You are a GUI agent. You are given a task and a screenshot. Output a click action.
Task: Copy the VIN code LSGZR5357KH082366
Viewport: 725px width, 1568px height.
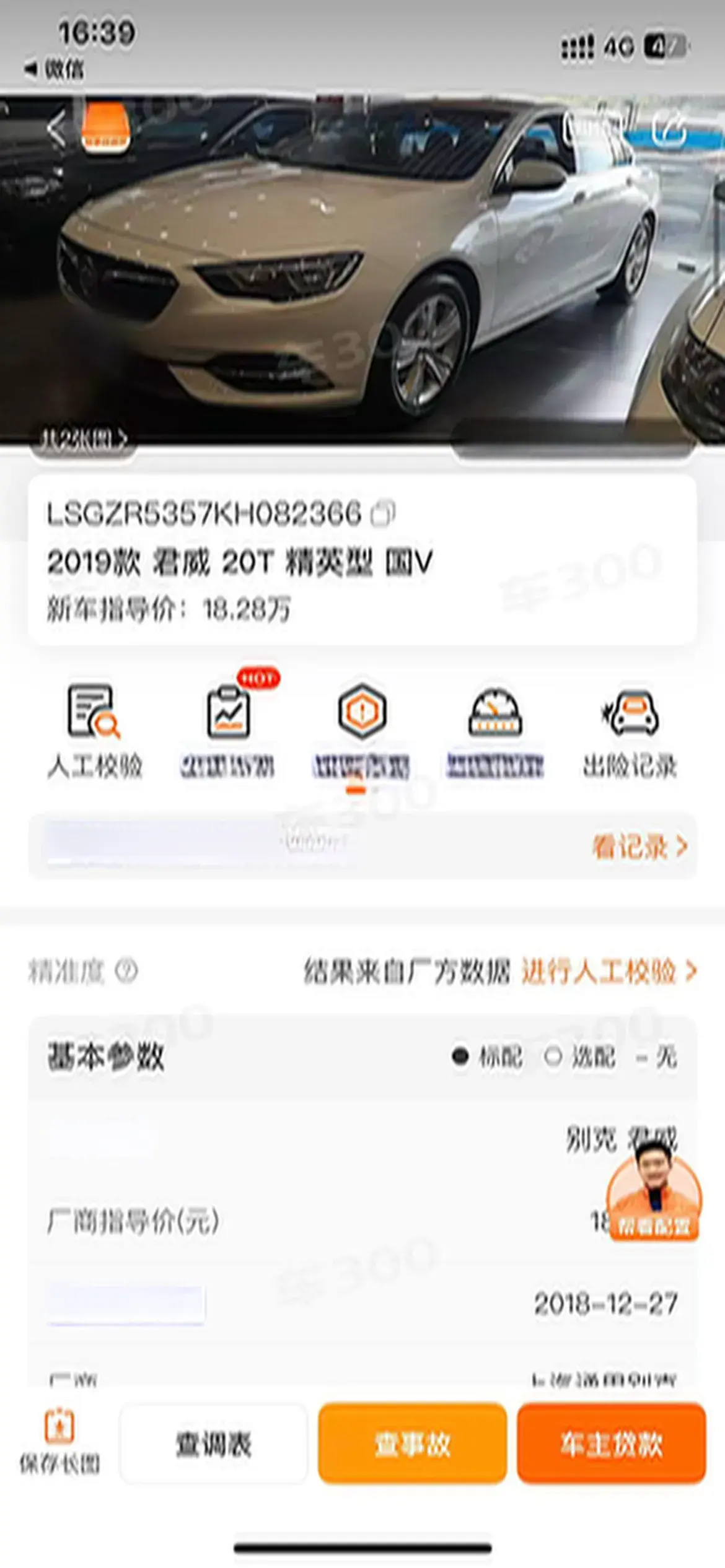coord(382,513)
